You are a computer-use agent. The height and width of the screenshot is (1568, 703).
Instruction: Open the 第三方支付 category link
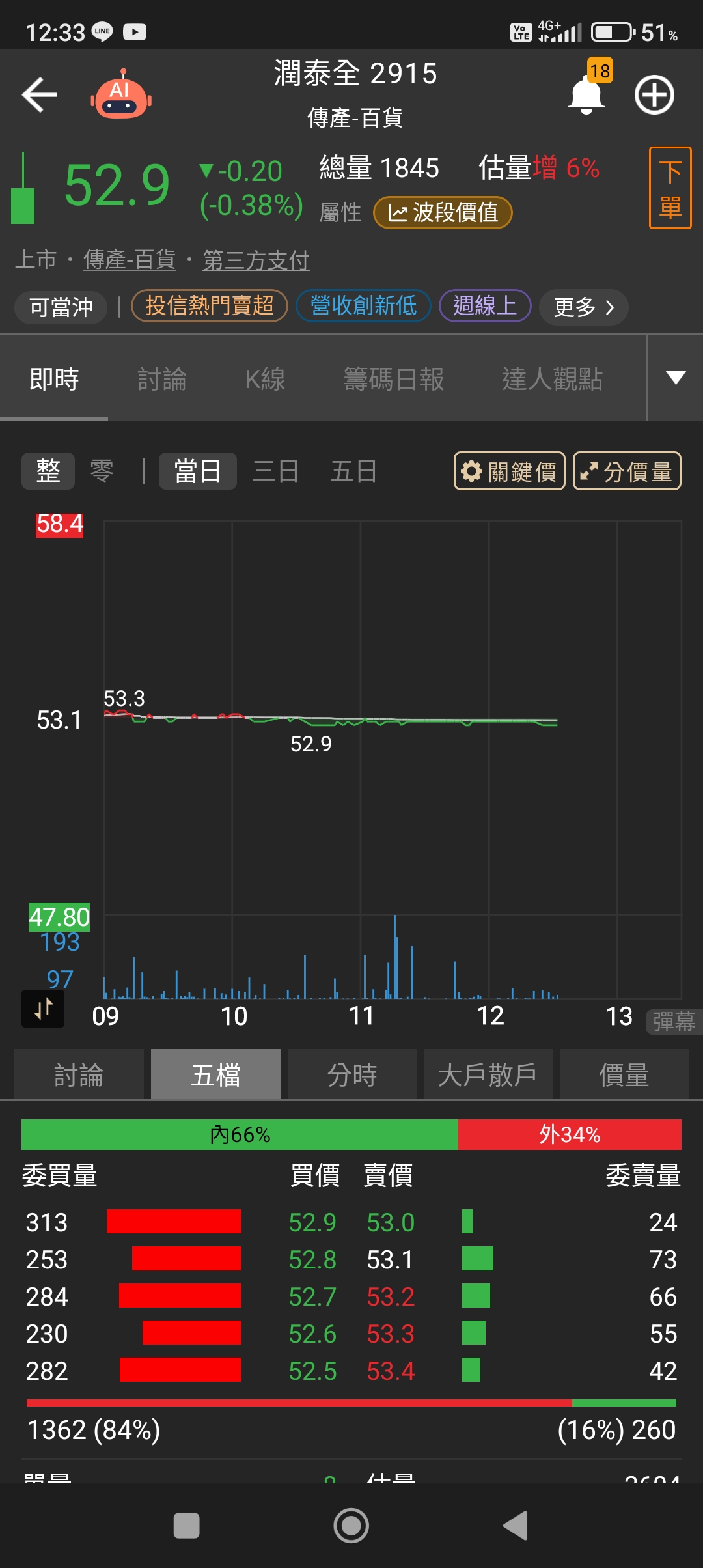coord(256,260)
